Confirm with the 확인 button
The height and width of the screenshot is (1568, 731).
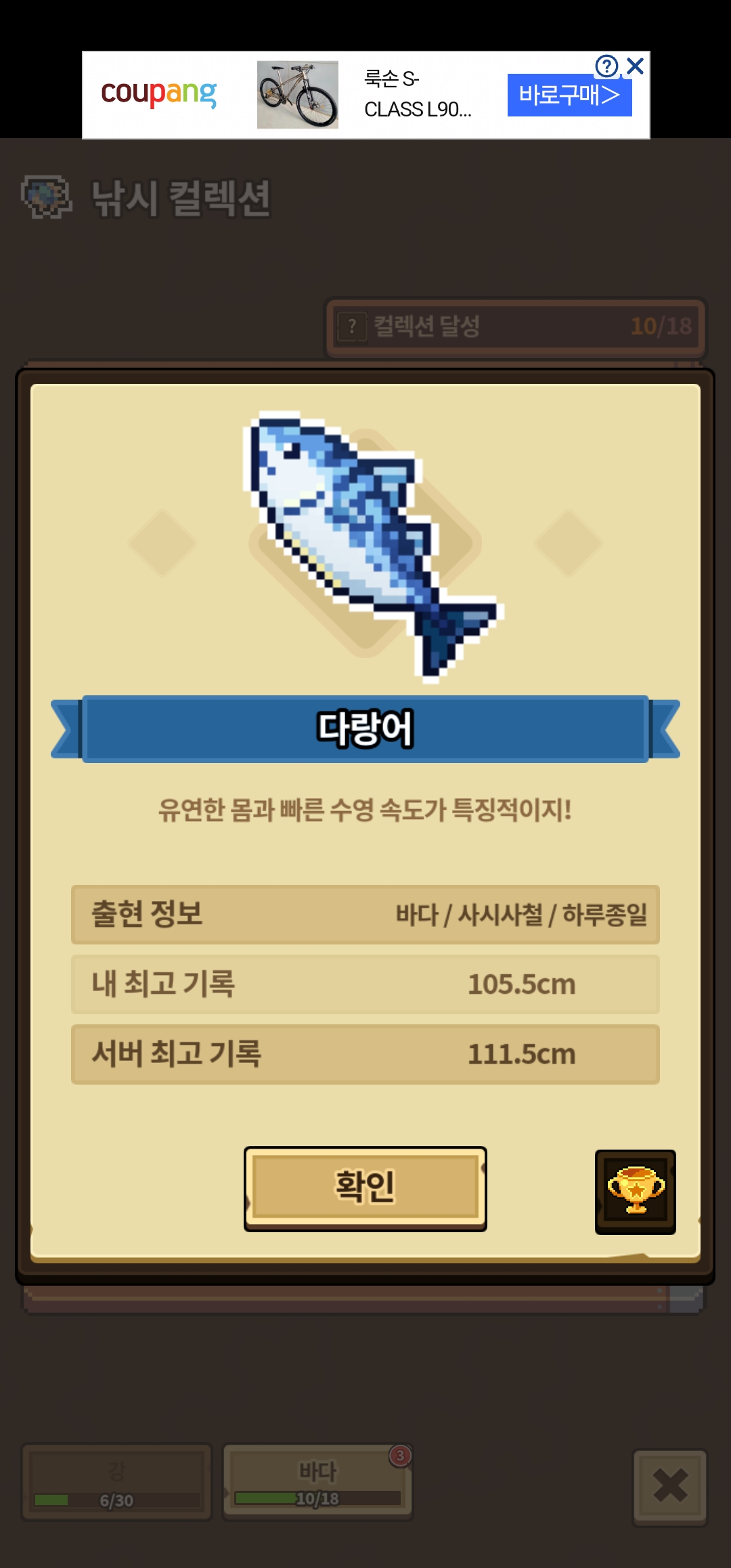click(x=365, y=1188)
